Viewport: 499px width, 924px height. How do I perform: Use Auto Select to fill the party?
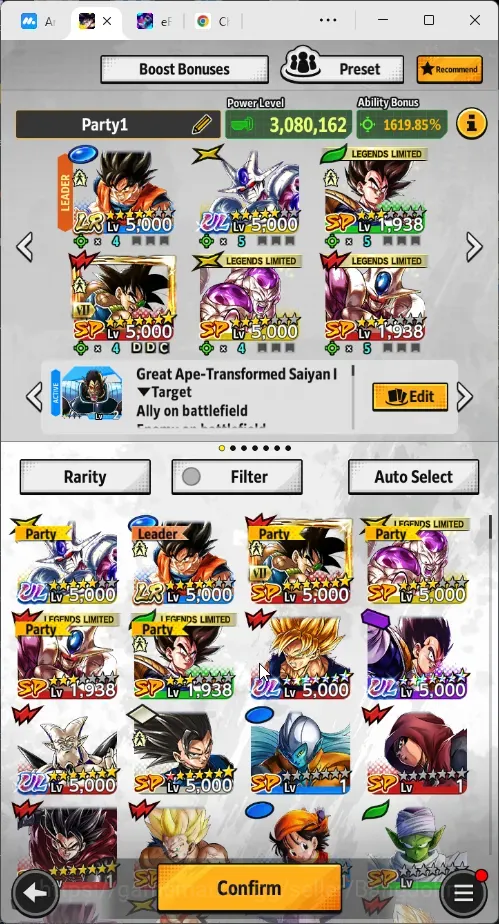(x=413, y=477)
